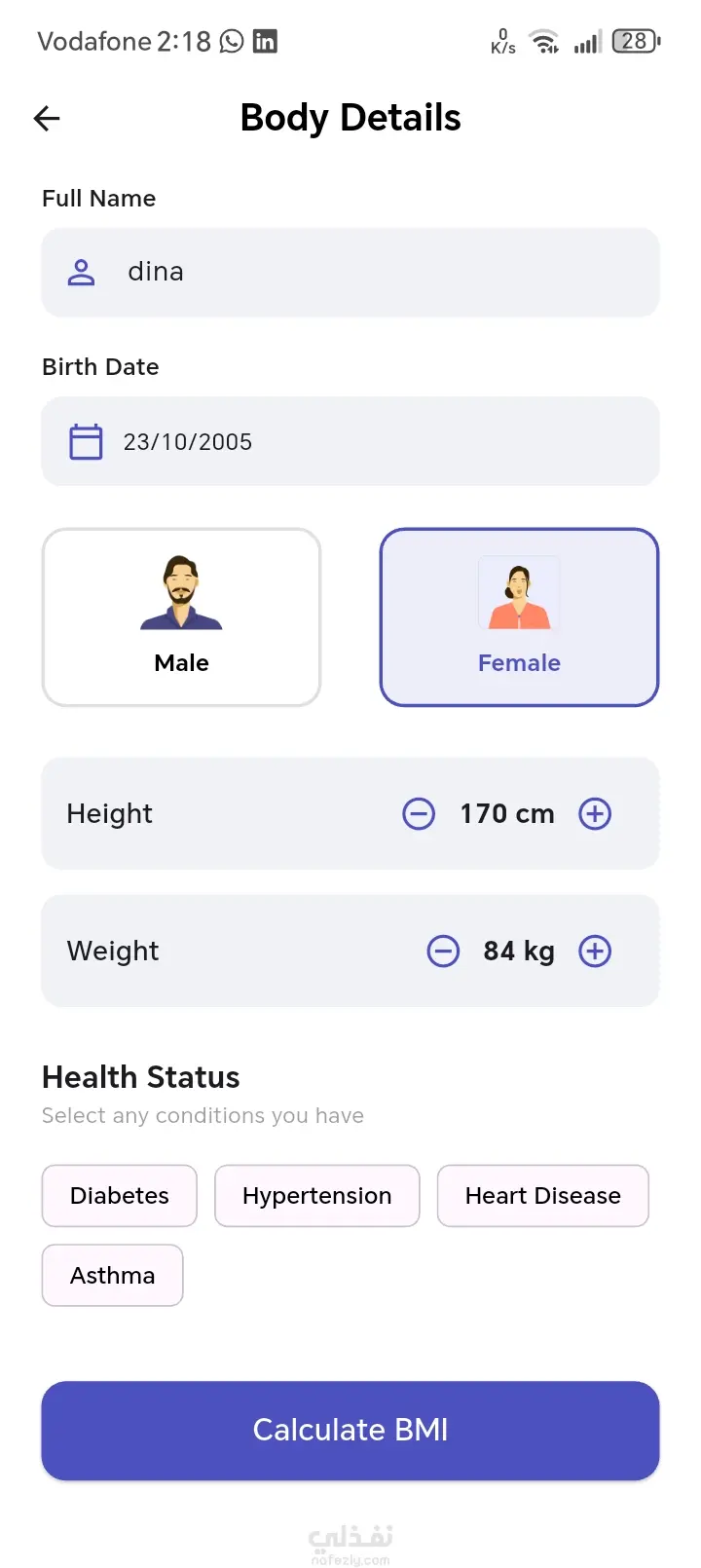Open the Birth Date picker
Viewport: 701px width, 1568px height.
tap(350, 441)
